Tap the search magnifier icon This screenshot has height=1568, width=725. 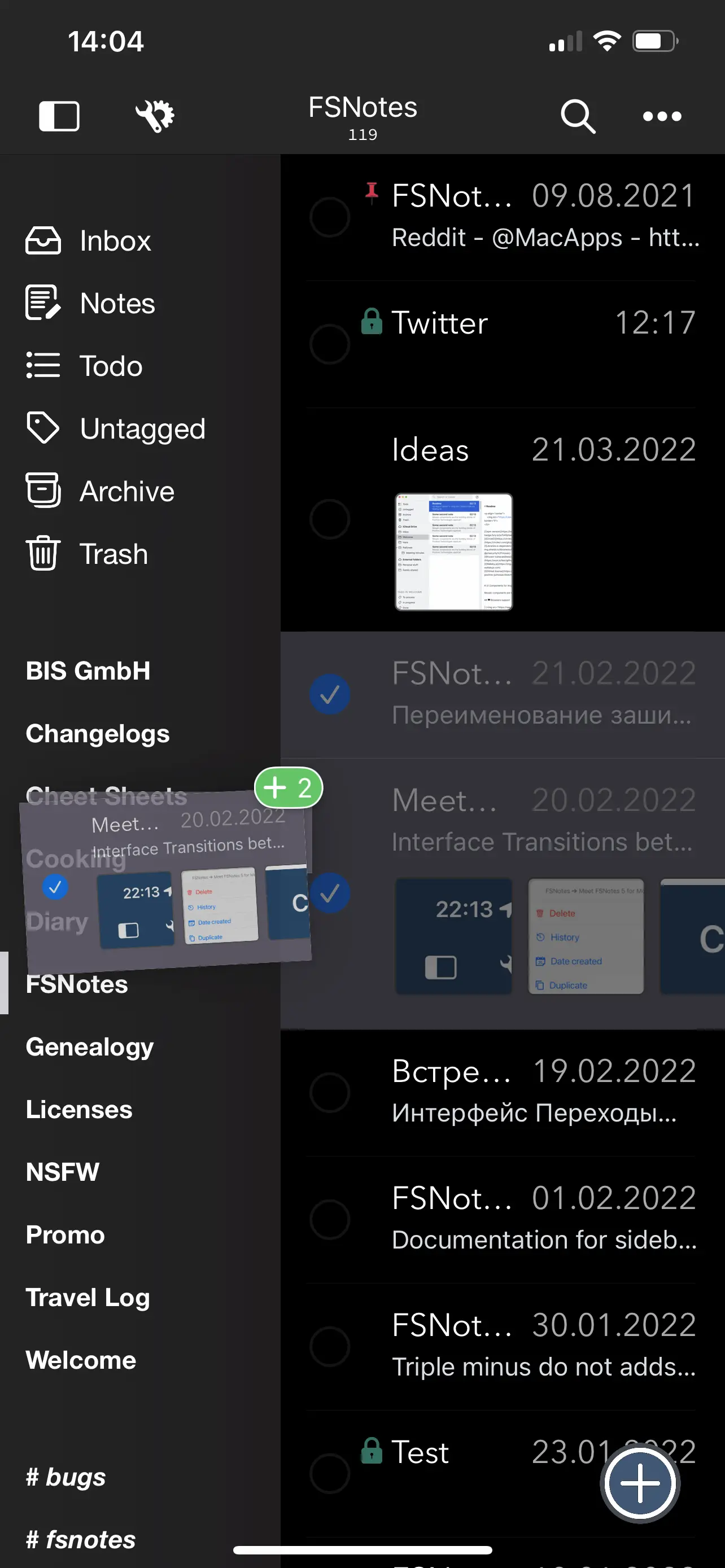577,116
